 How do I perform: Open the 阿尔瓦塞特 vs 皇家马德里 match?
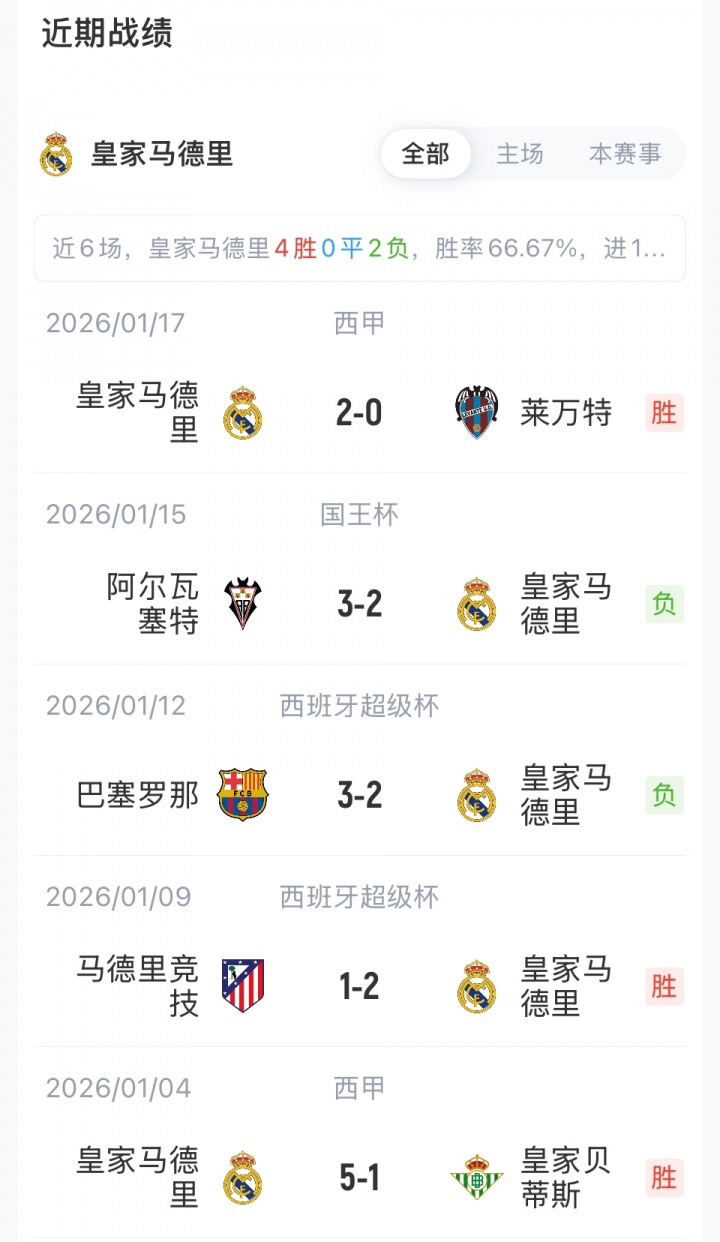coord(360,604)
